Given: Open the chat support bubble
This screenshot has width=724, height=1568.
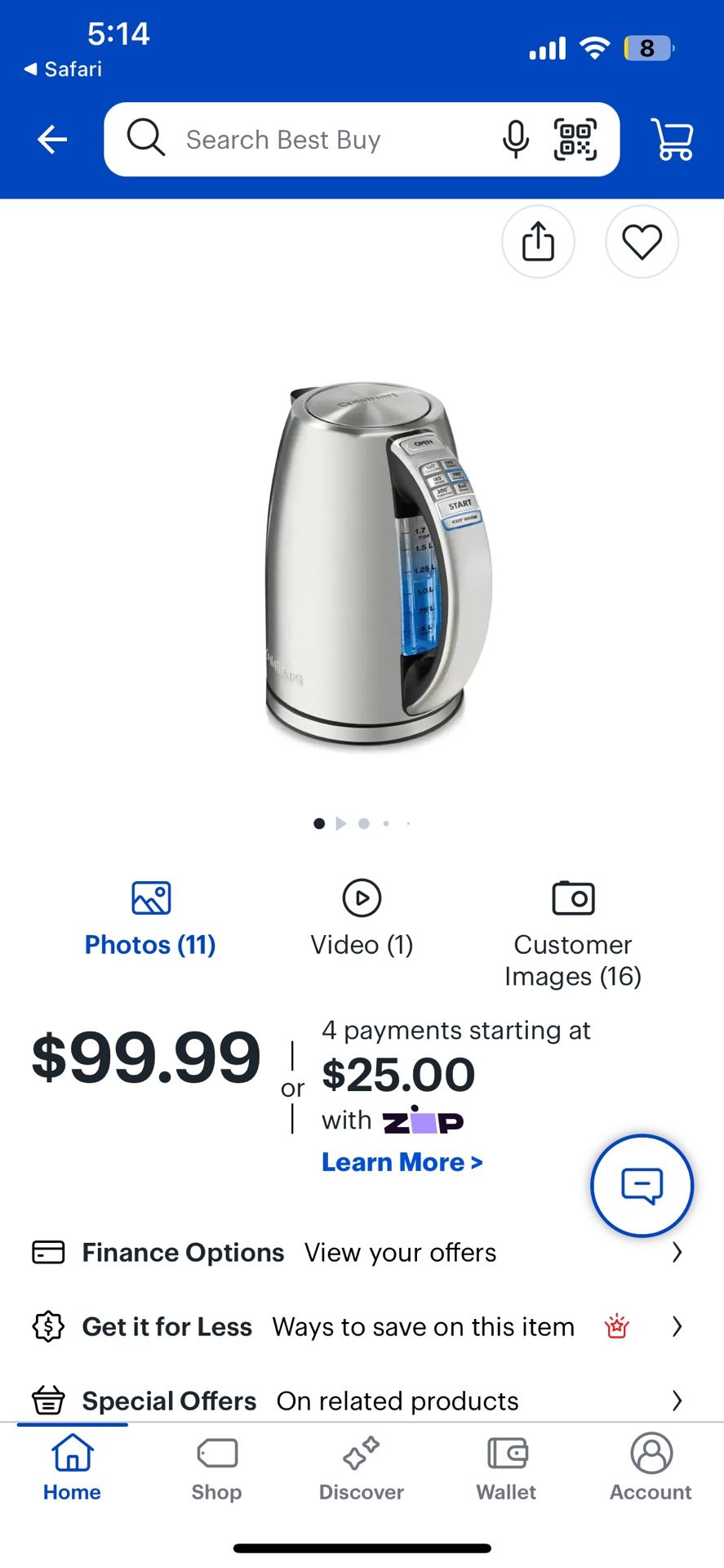Looking at the screenshot, I should click(x=642, y=1186).
